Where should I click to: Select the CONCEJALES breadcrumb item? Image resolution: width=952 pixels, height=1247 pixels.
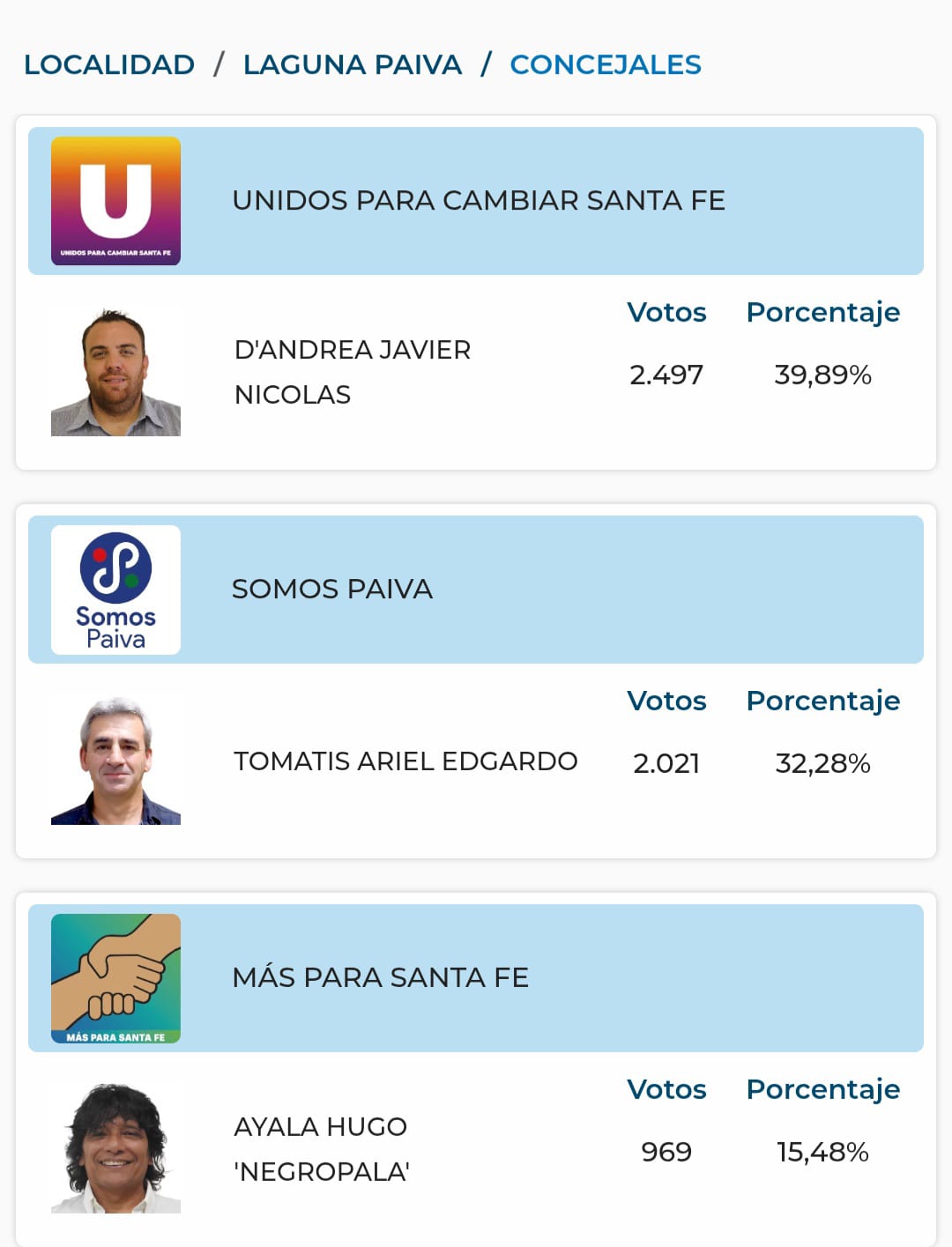[x=603, y=63]
